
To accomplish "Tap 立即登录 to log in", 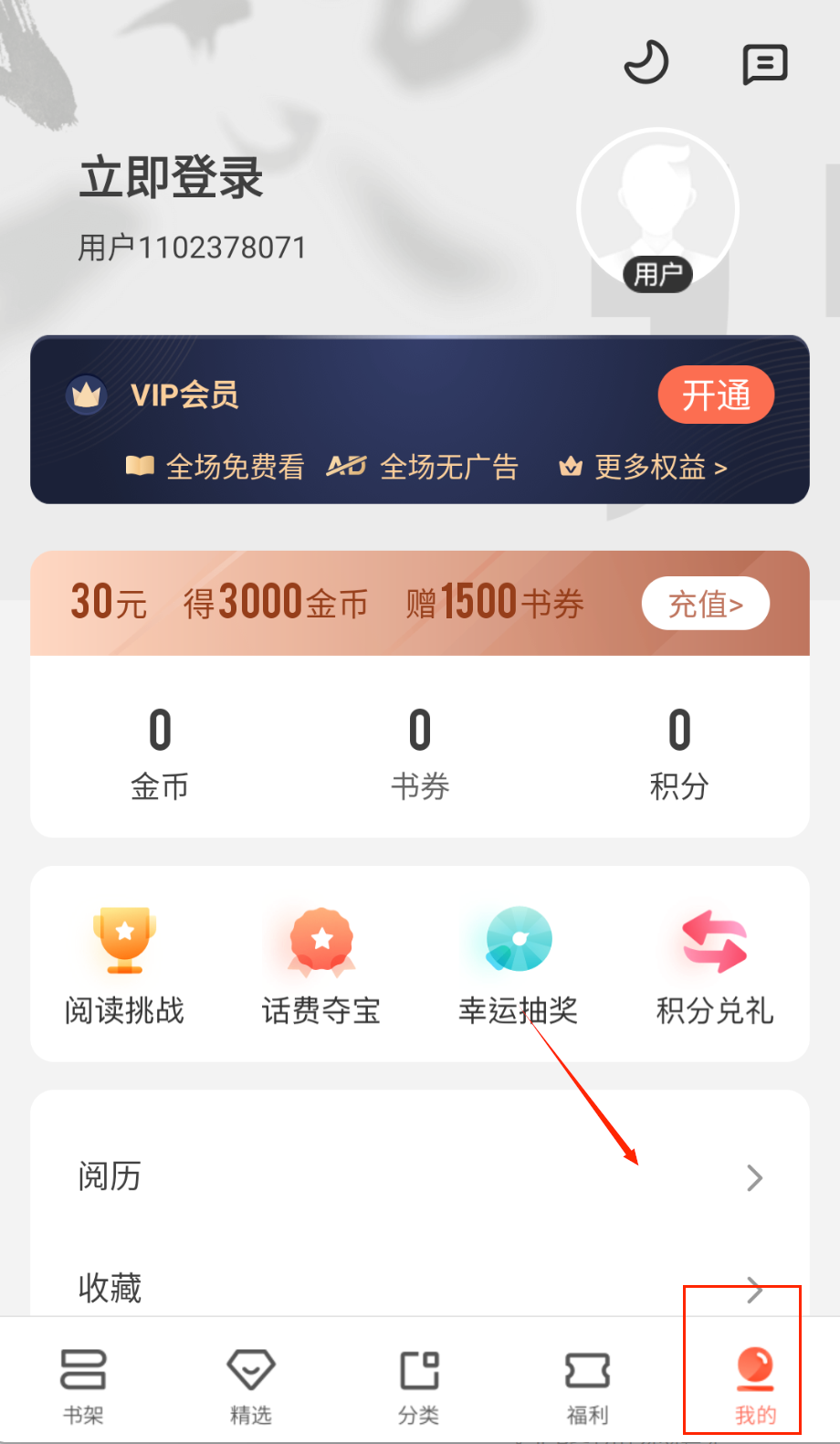I will pyautogui.click(x=172, y=177).
